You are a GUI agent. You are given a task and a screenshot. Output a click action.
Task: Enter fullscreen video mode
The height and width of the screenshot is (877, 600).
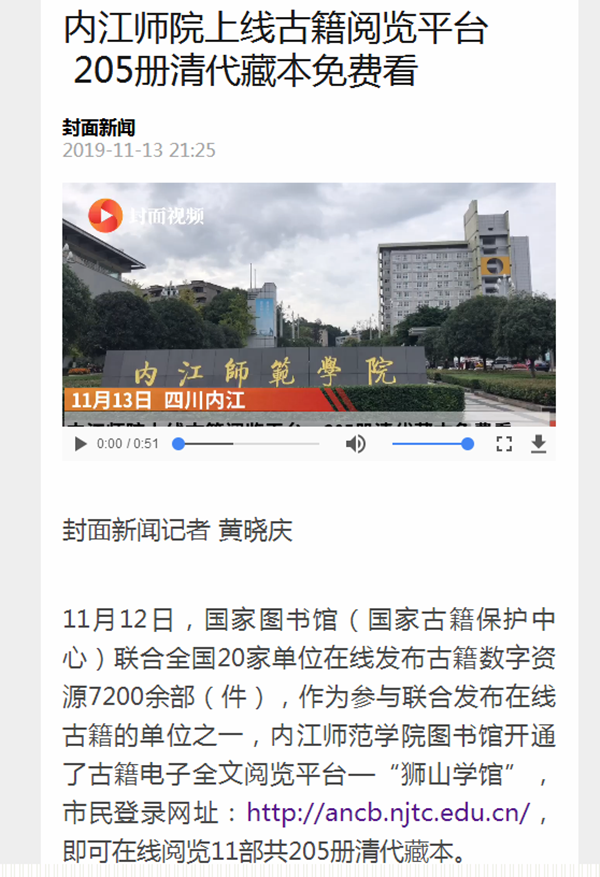click(504, 444)
